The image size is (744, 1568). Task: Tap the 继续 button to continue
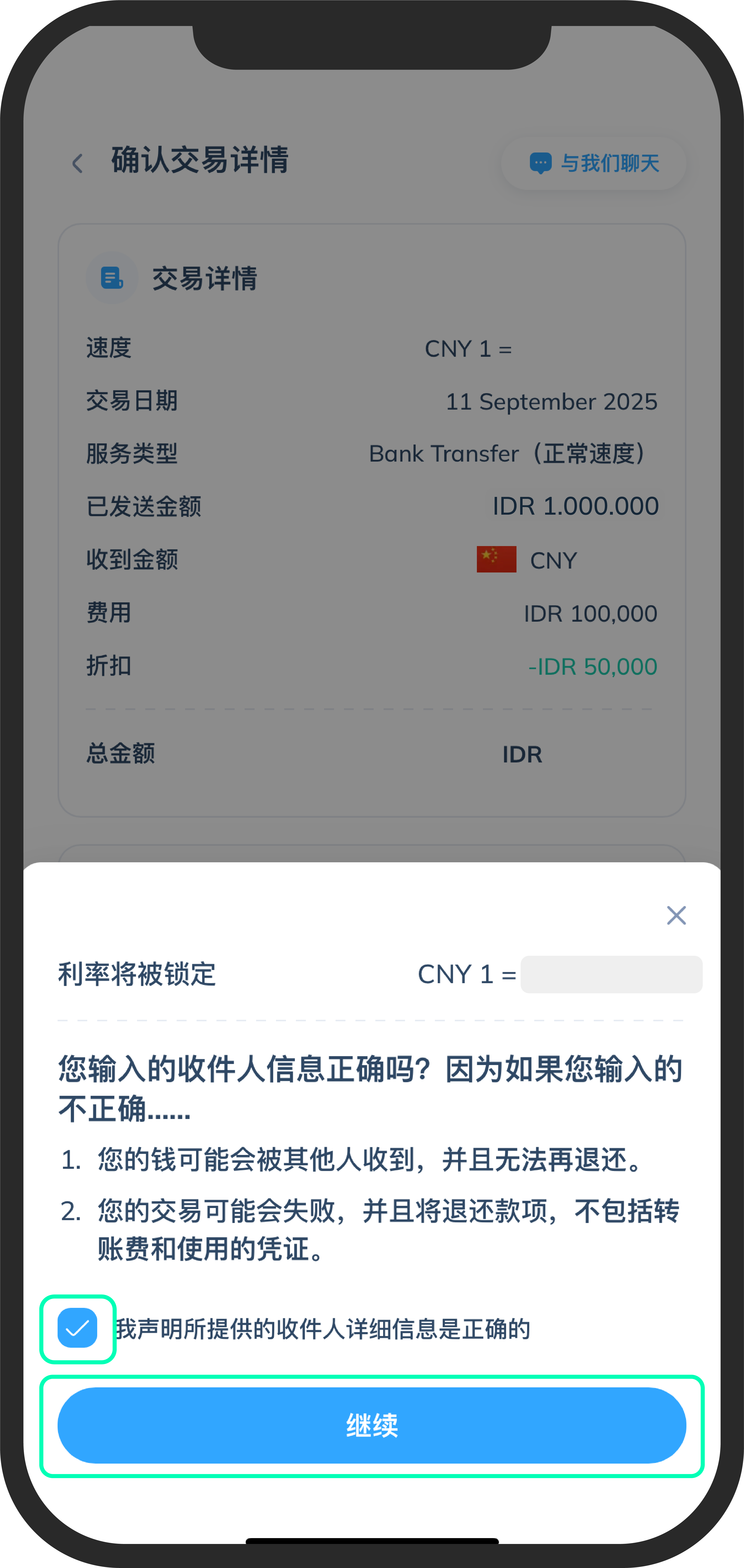[372, 1425]
